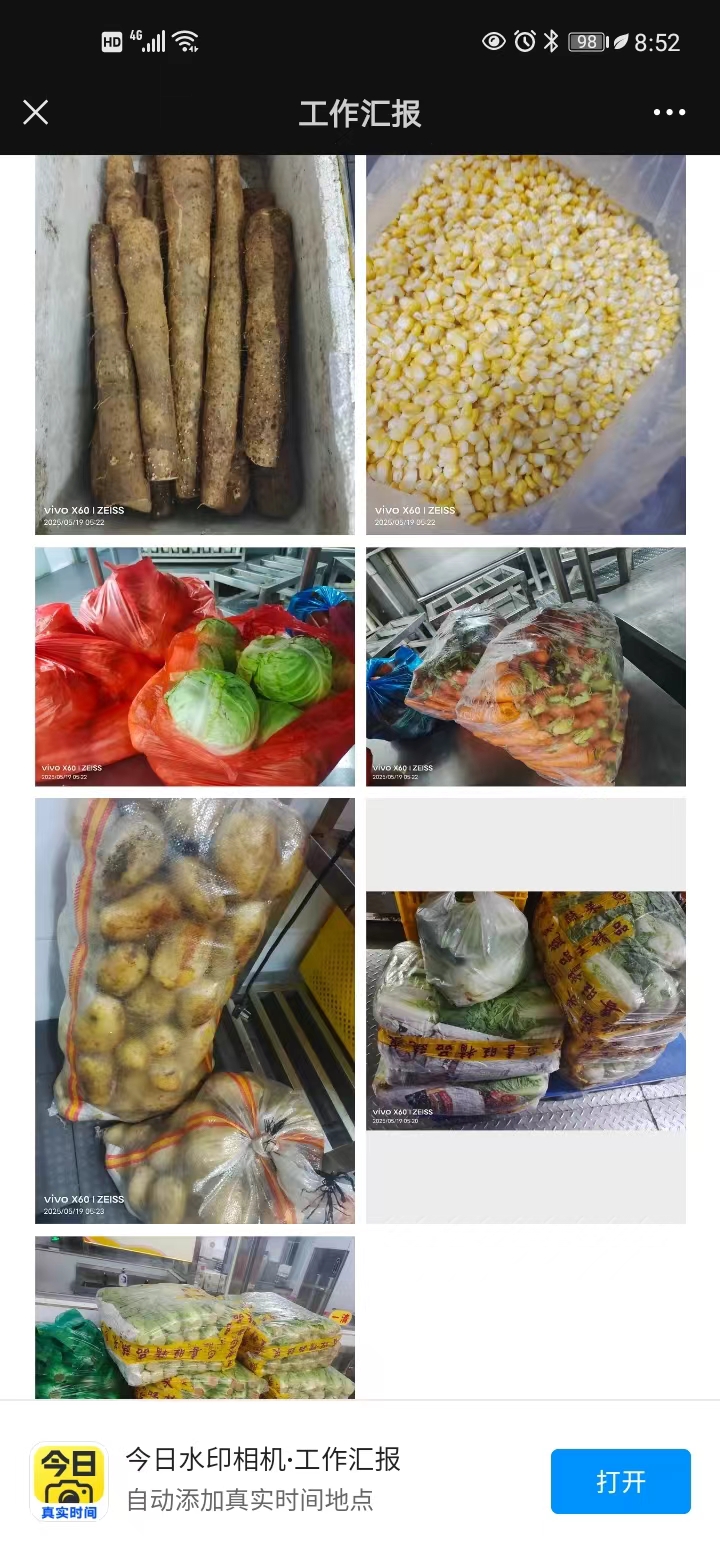Open the yam roots photo
Image resolution: width=720 pixels, height=1560 pixels.
pos(195,345)
